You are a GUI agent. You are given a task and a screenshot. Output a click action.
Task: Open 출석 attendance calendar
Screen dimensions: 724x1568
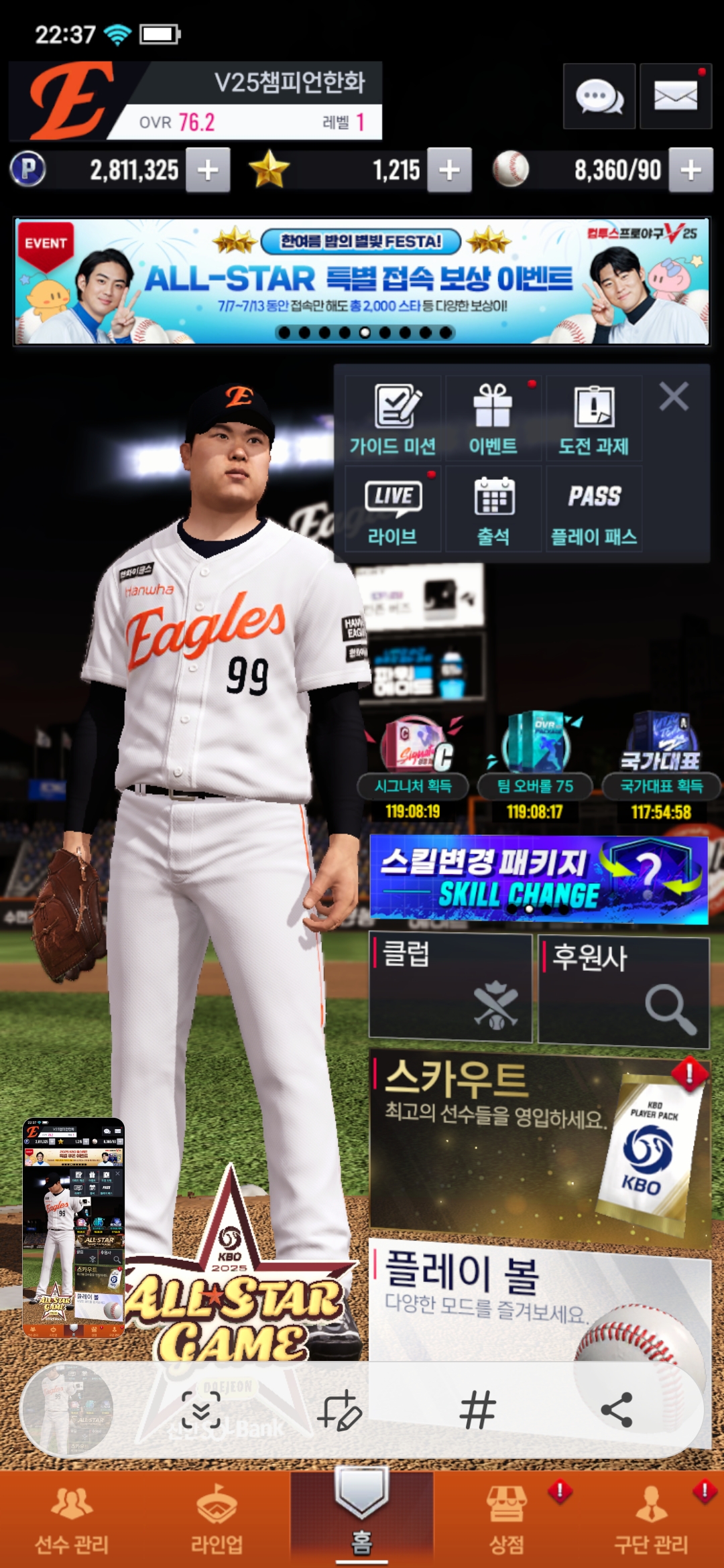[493, 509]
